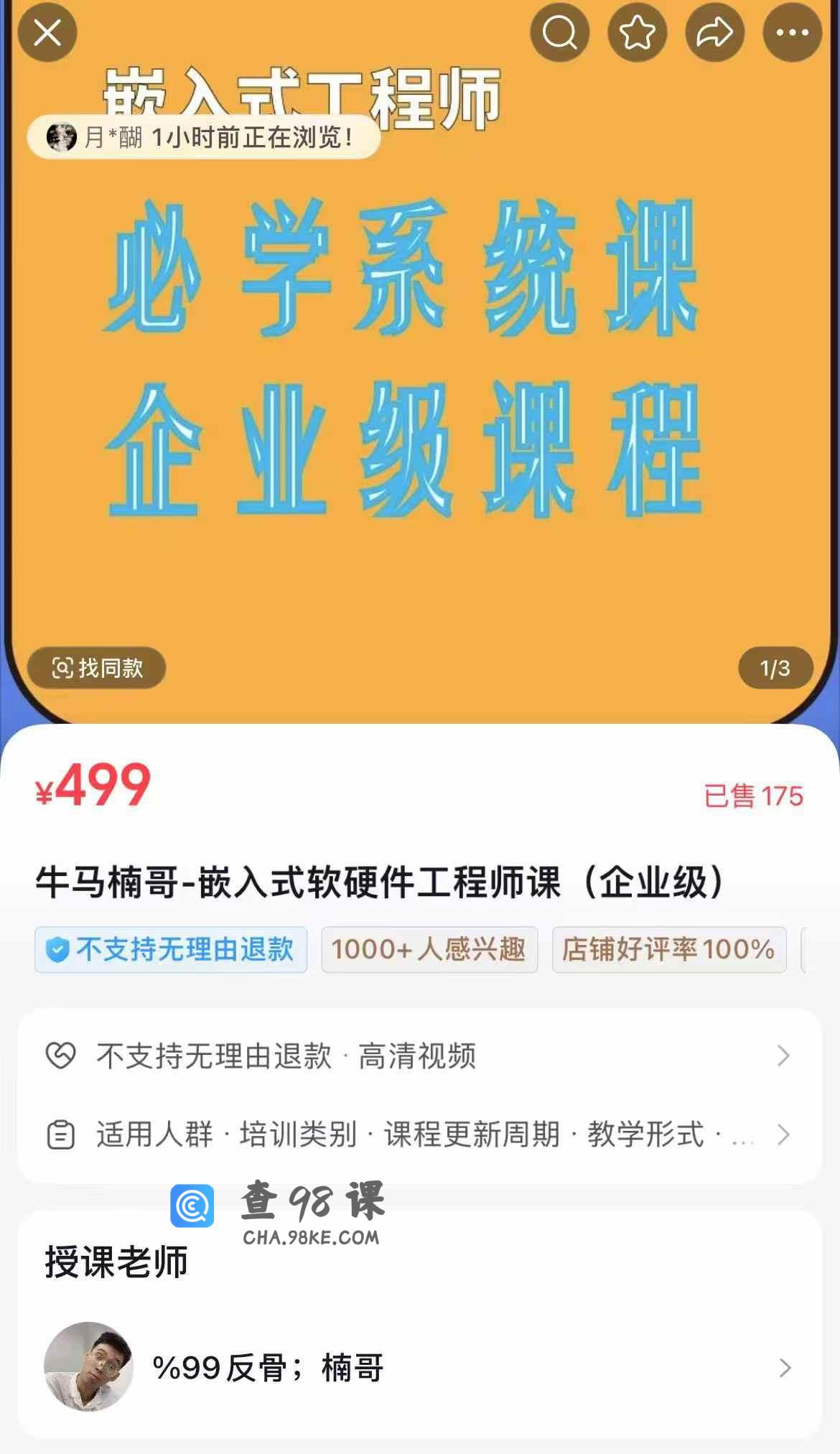Open teacher profile %99反骨;楠哥
This screenshot has height=1454, width=840.
click(419, 1367)
